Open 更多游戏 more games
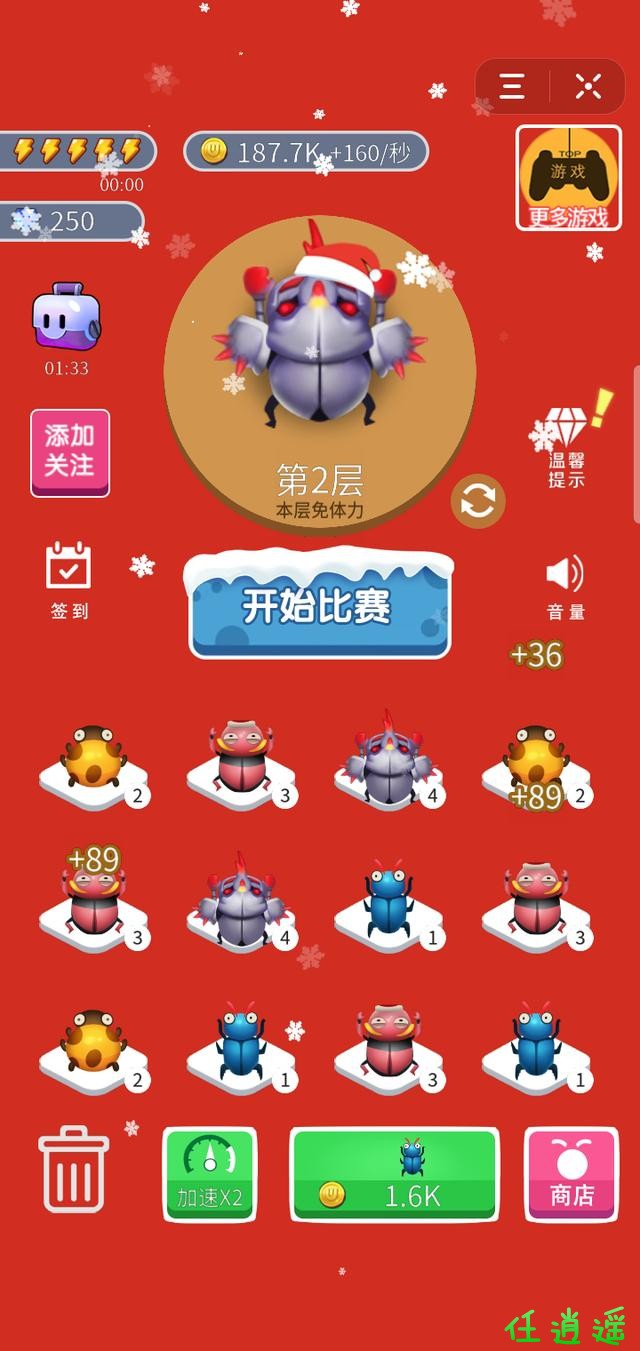The height and width of the screenshot is (1351, 640). point(567,179)
